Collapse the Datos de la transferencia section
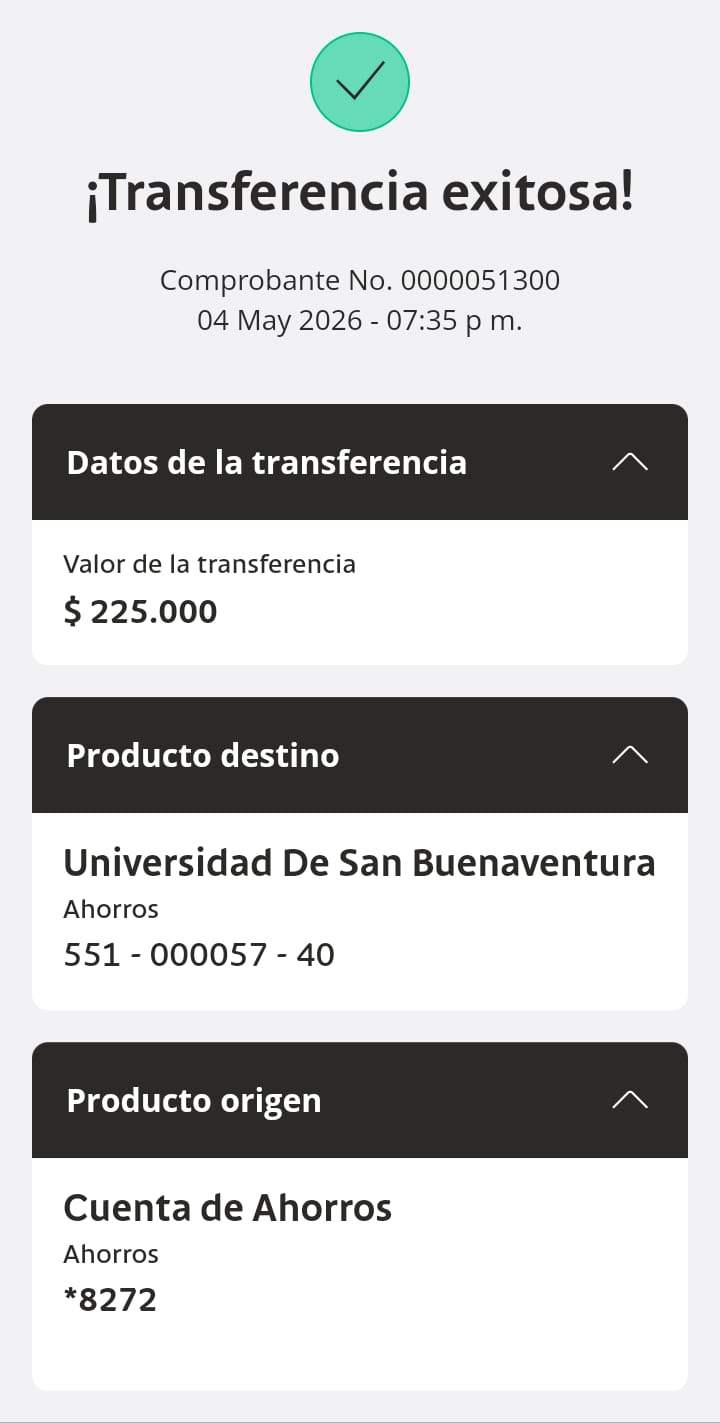 pyautogui.click(x=630, y=462)
